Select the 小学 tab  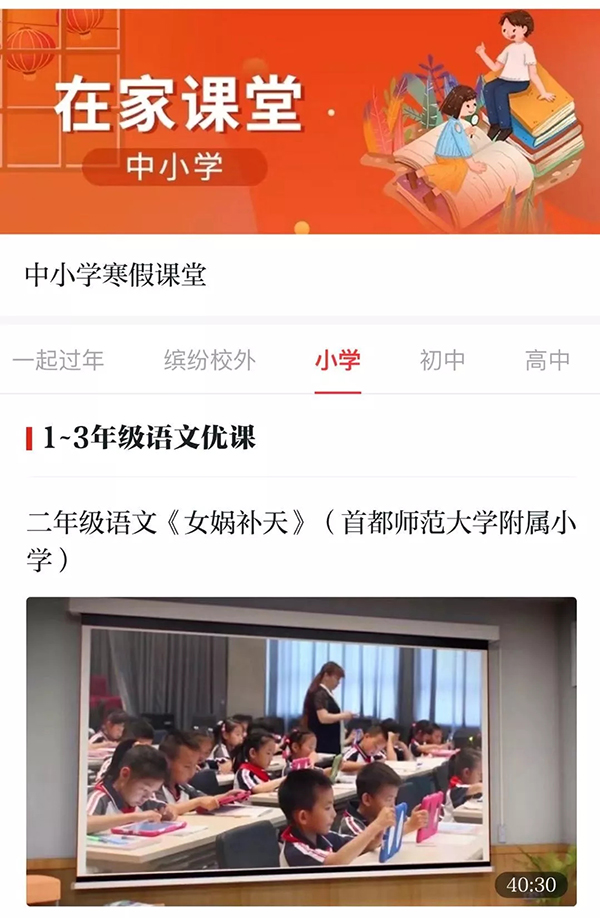(x=337, y=361)
